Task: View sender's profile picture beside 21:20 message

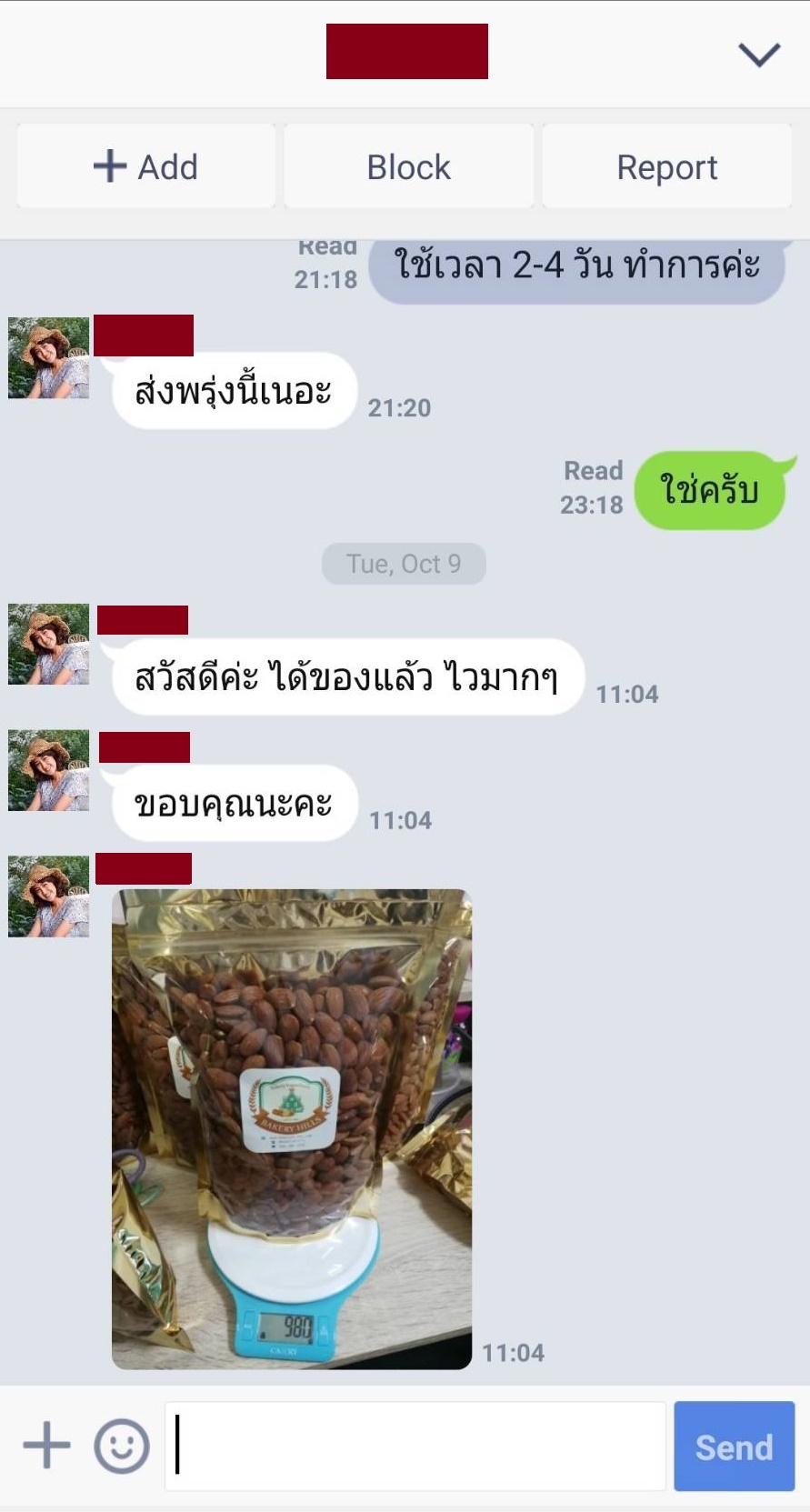Action: click(49, 358)
